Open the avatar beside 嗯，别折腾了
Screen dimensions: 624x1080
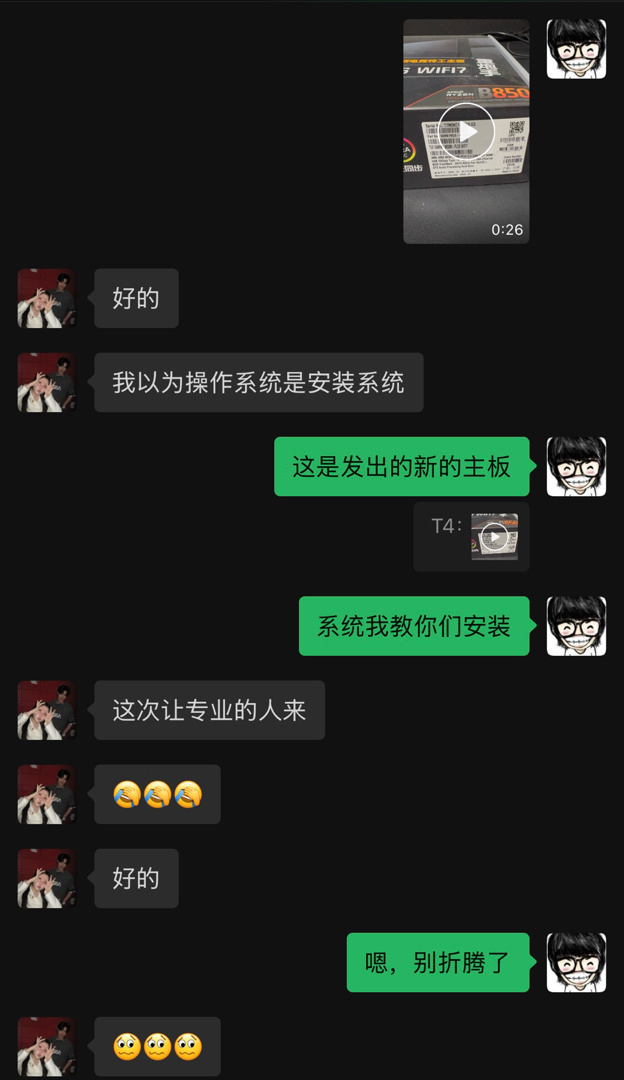click(x=576, y=962)
